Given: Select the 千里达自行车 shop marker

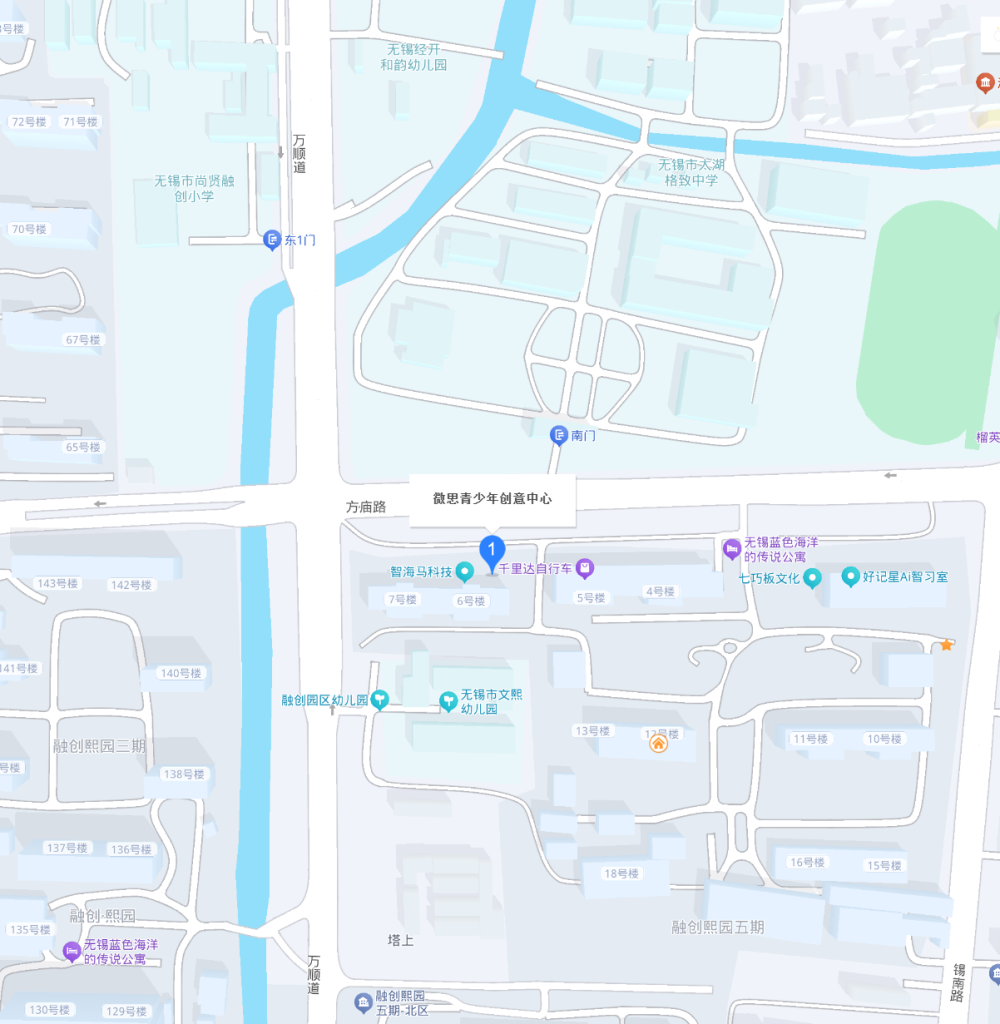Looking at the screenshot, I should point(585,569).
